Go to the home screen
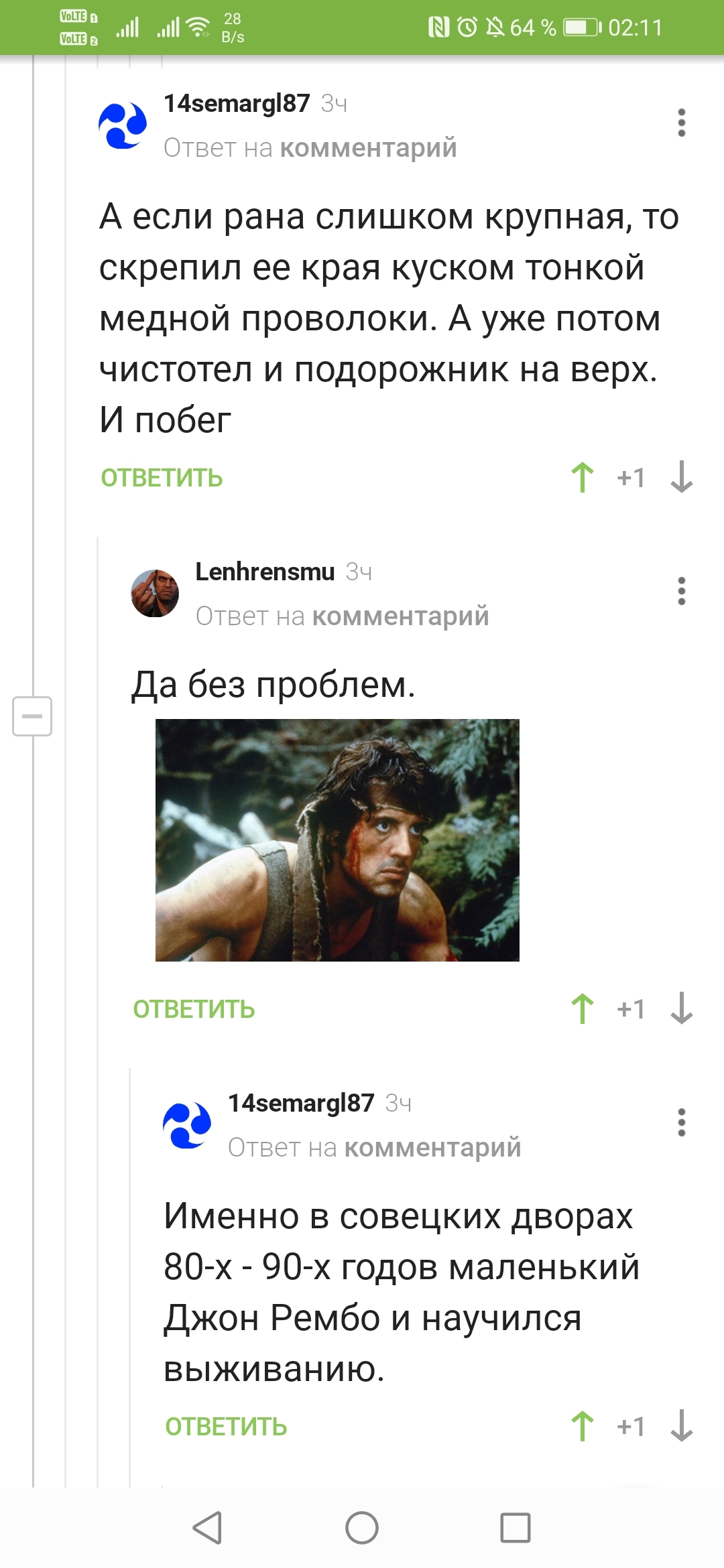724x1568 pixels. (x=362, y=1528)
